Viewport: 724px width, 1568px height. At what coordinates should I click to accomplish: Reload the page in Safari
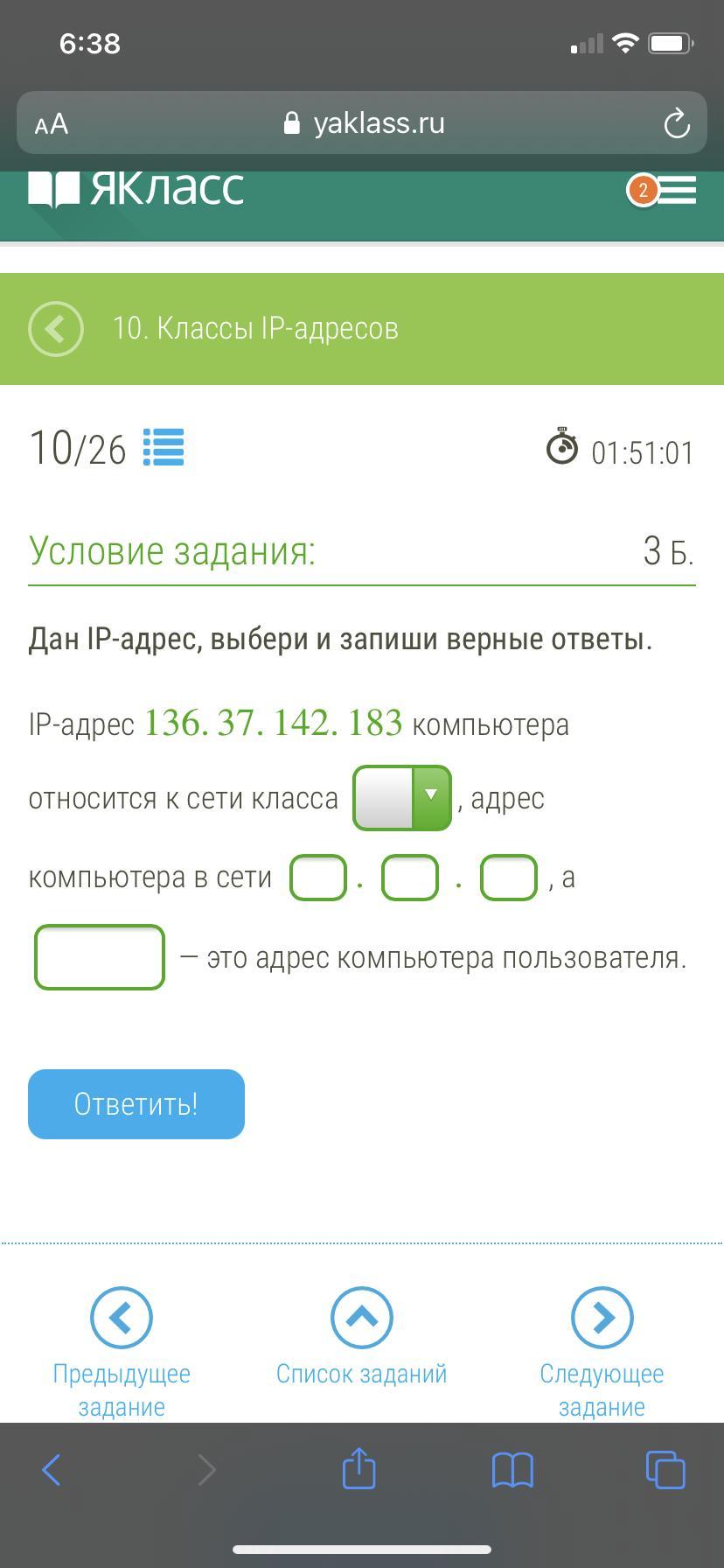tap(677, 123)
